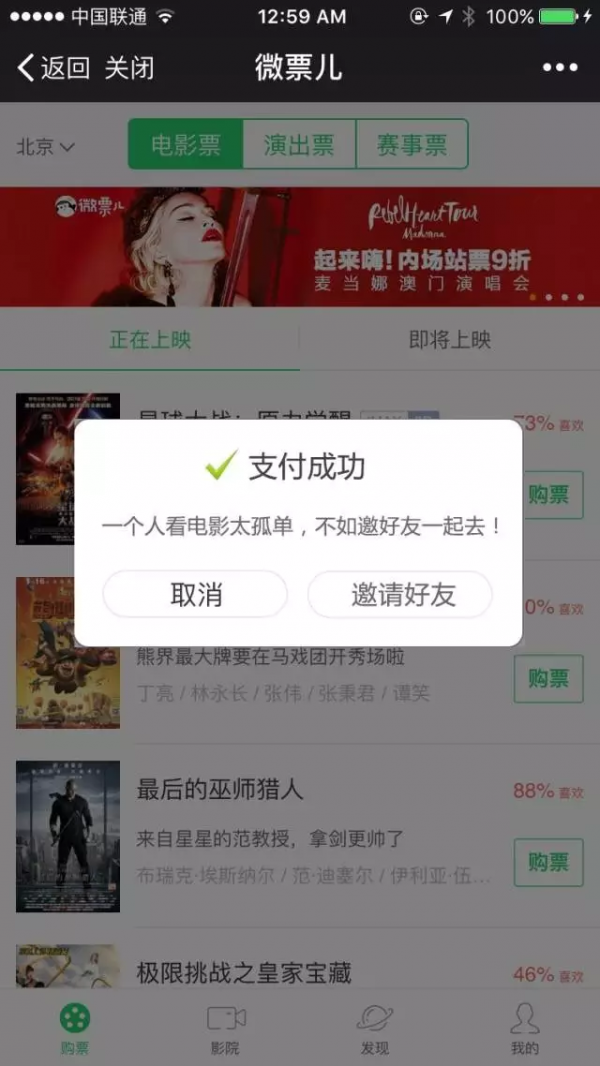This screenshot has width=600, height=1066.
Task: Select the 电影票 segment
Action: pyautogui.click(x=186, y=145)
